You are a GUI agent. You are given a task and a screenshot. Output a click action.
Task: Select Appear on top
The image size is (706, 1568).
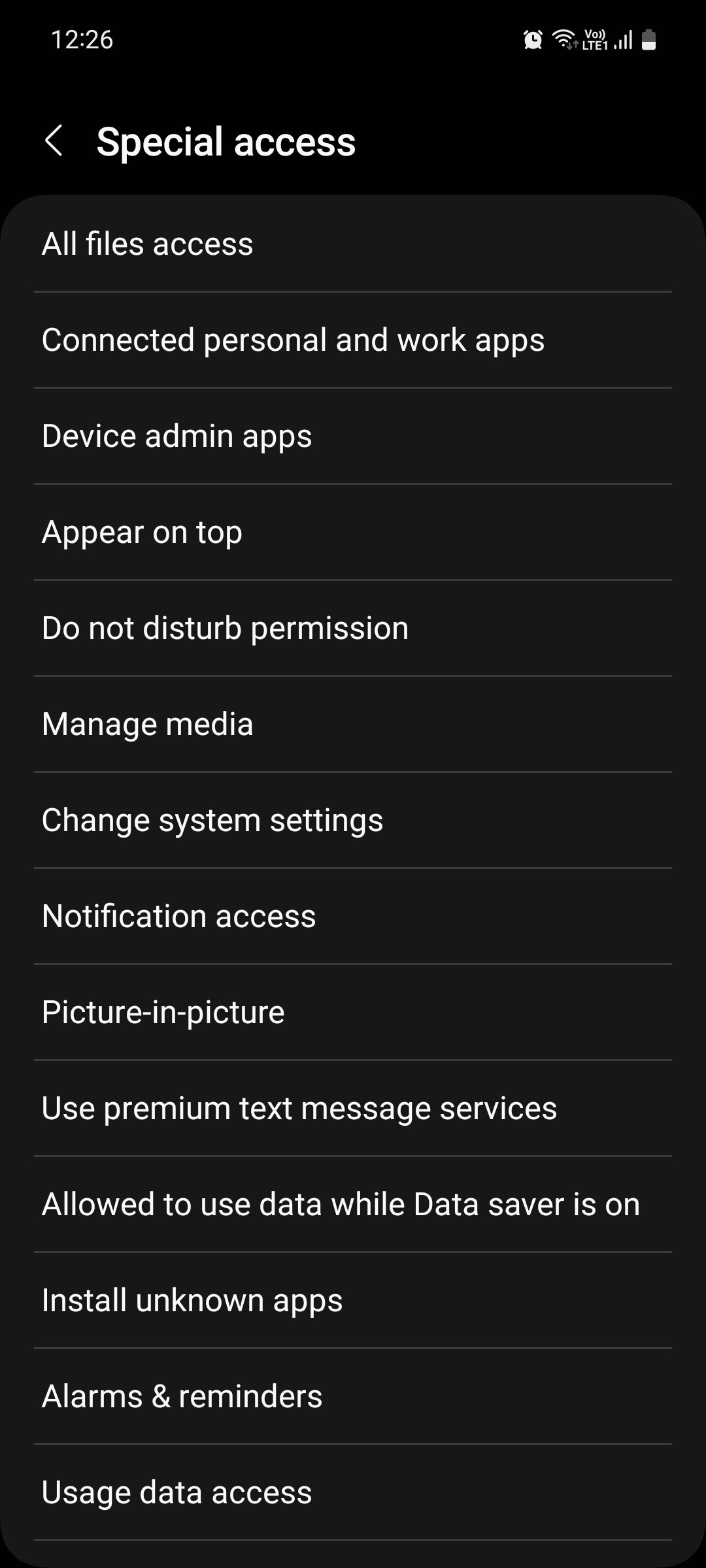(x=142, y=531)
